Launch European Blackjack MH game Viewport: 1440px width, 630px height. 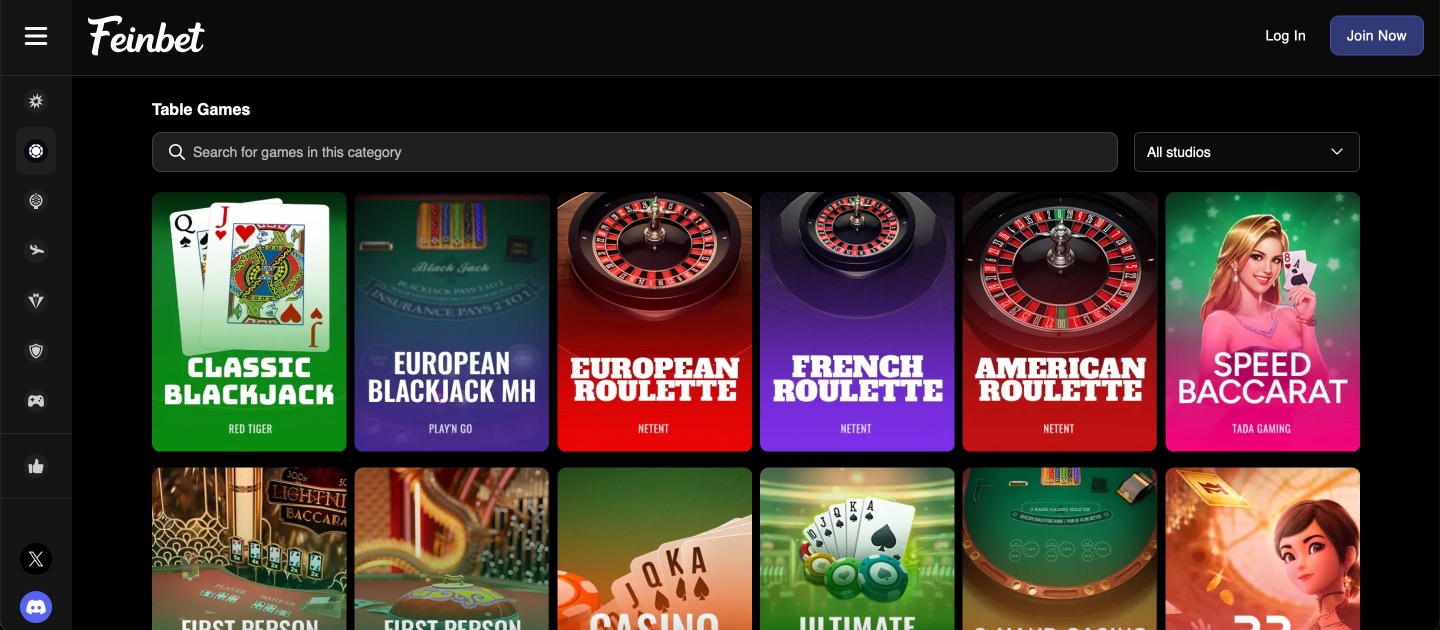(x=452, y=322)
